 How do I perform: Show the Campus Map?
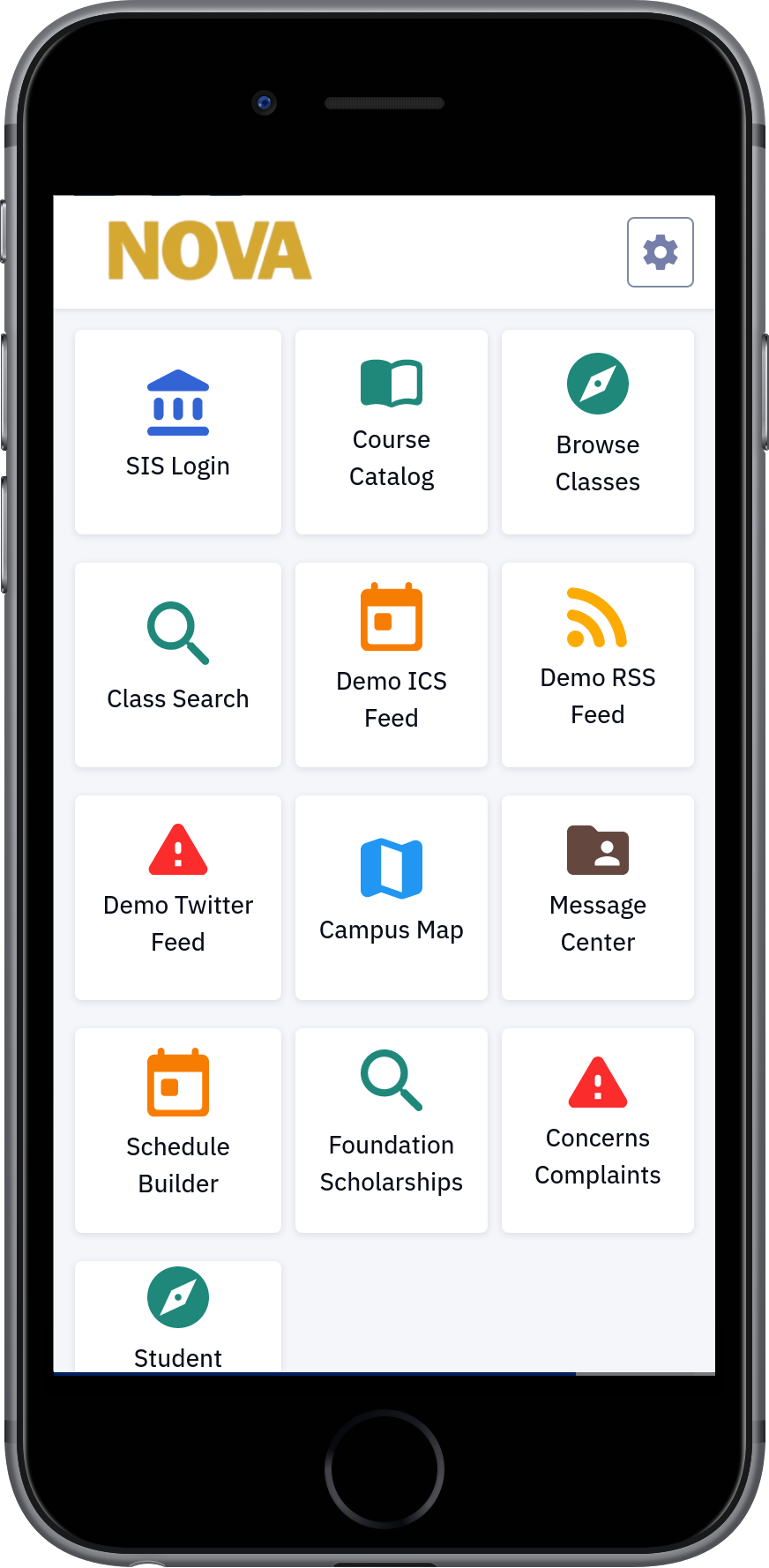[x=392, y=898]
